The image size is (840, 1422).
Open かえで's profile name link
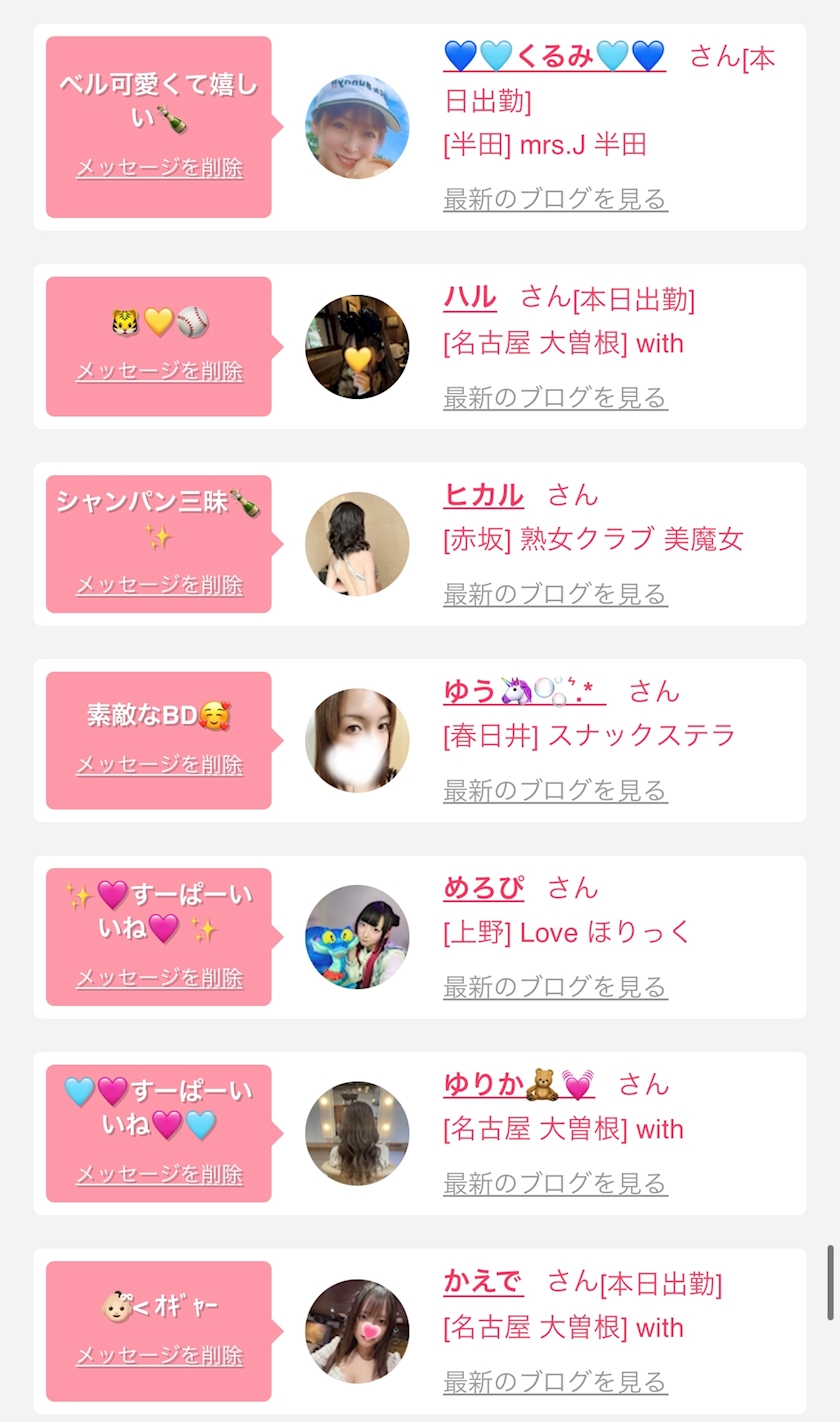[483, 1281]
